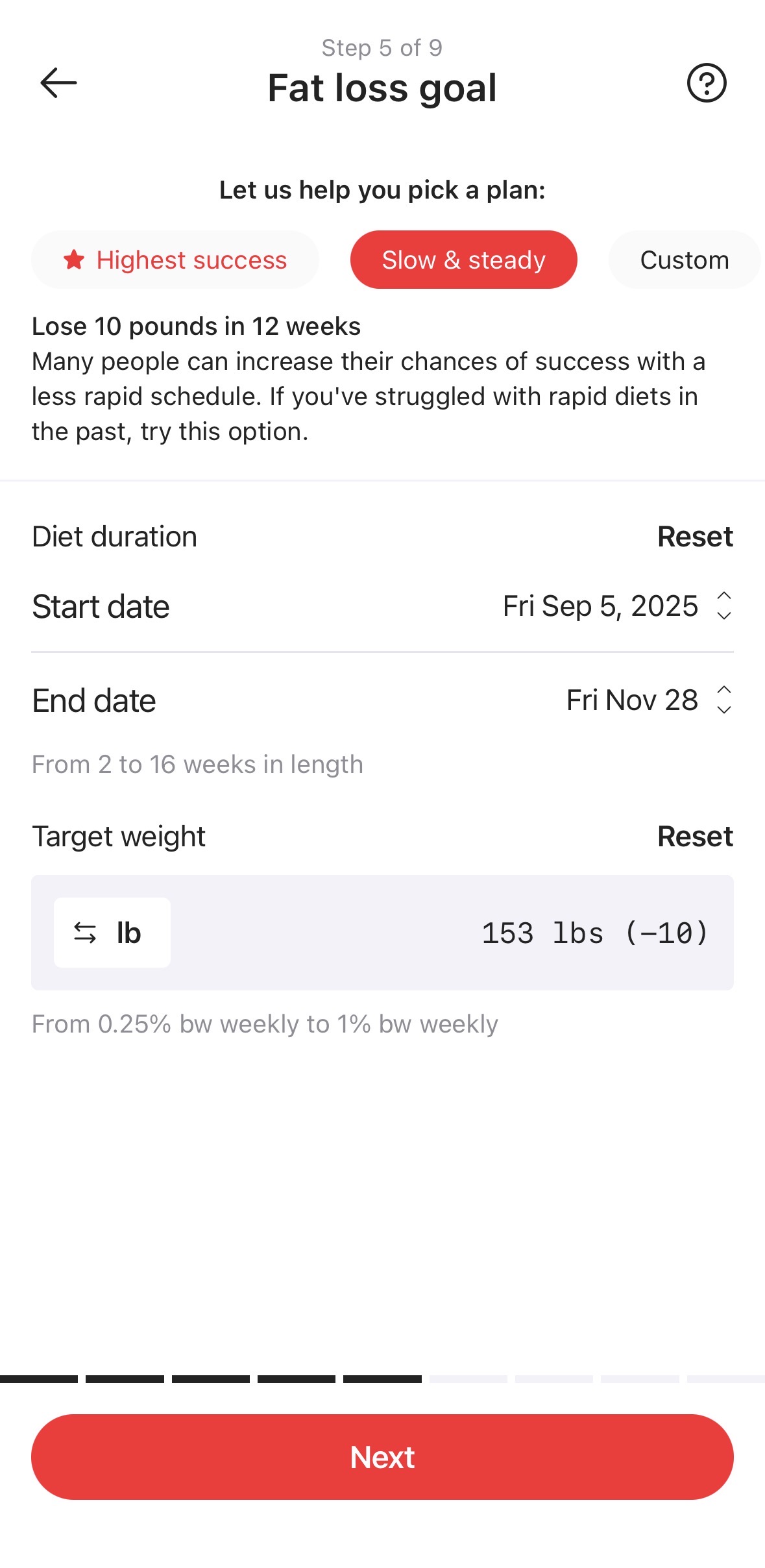Choose the Slow & steady plan
Image resolution: width=765 pixels, height=1568 pixels.
click(463, 260)
